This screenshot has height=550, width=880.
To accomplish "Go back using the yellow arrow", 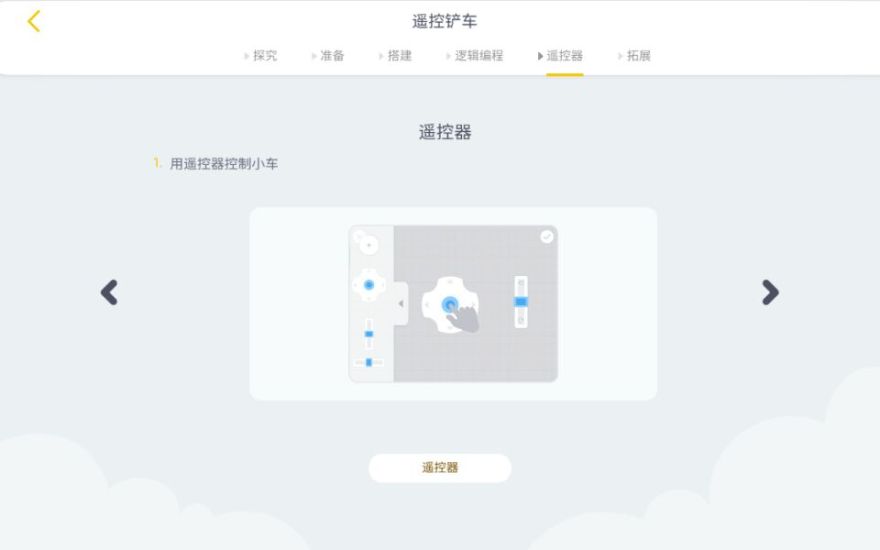I will tap(34, 21).
